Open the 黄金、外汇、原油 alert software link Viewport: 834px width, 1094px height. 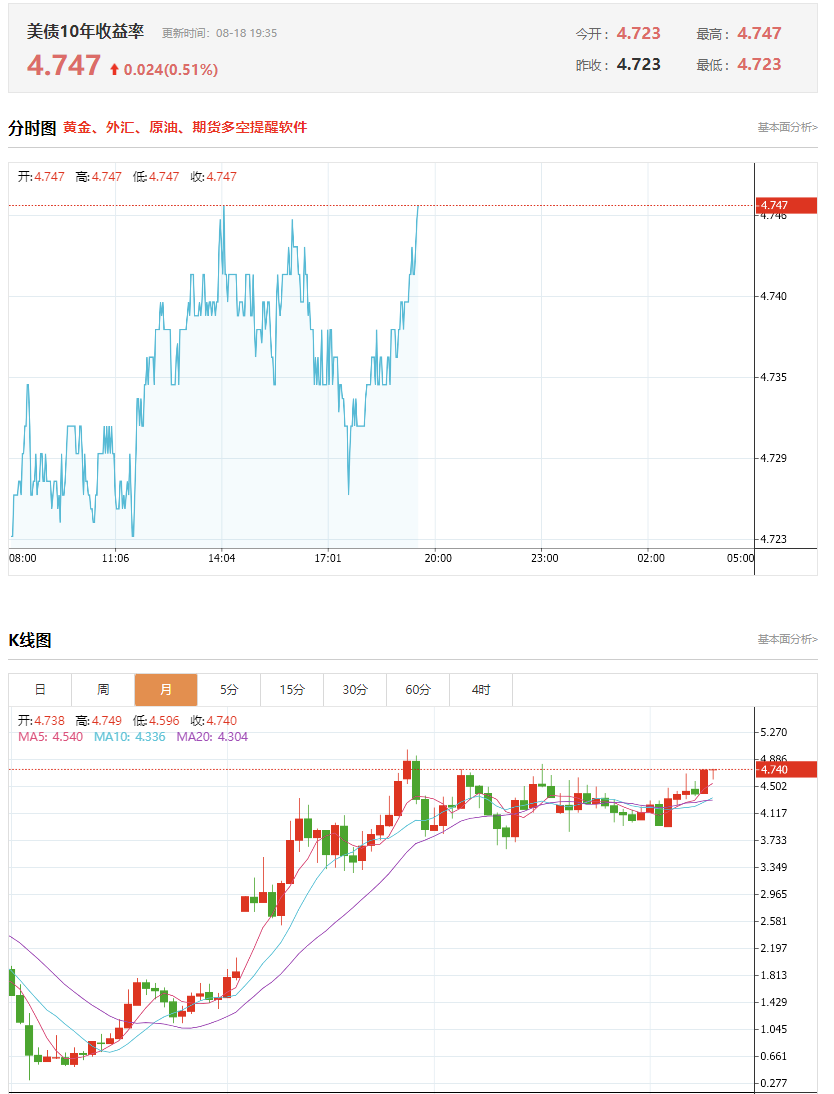coord(185,127)
